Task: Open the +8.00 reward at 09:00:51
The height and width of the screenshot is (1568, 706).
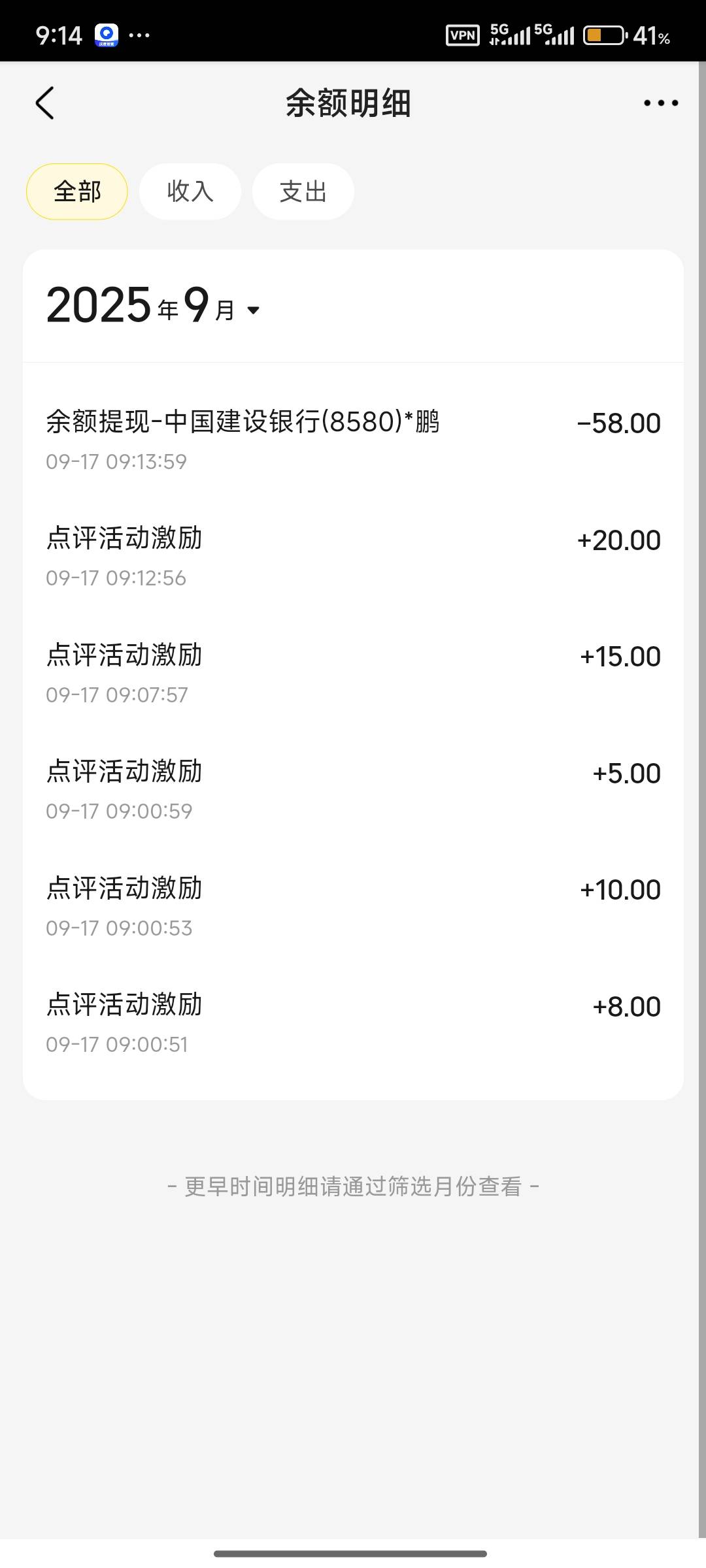Action: pyautogui.click(x=353, y=1024)
